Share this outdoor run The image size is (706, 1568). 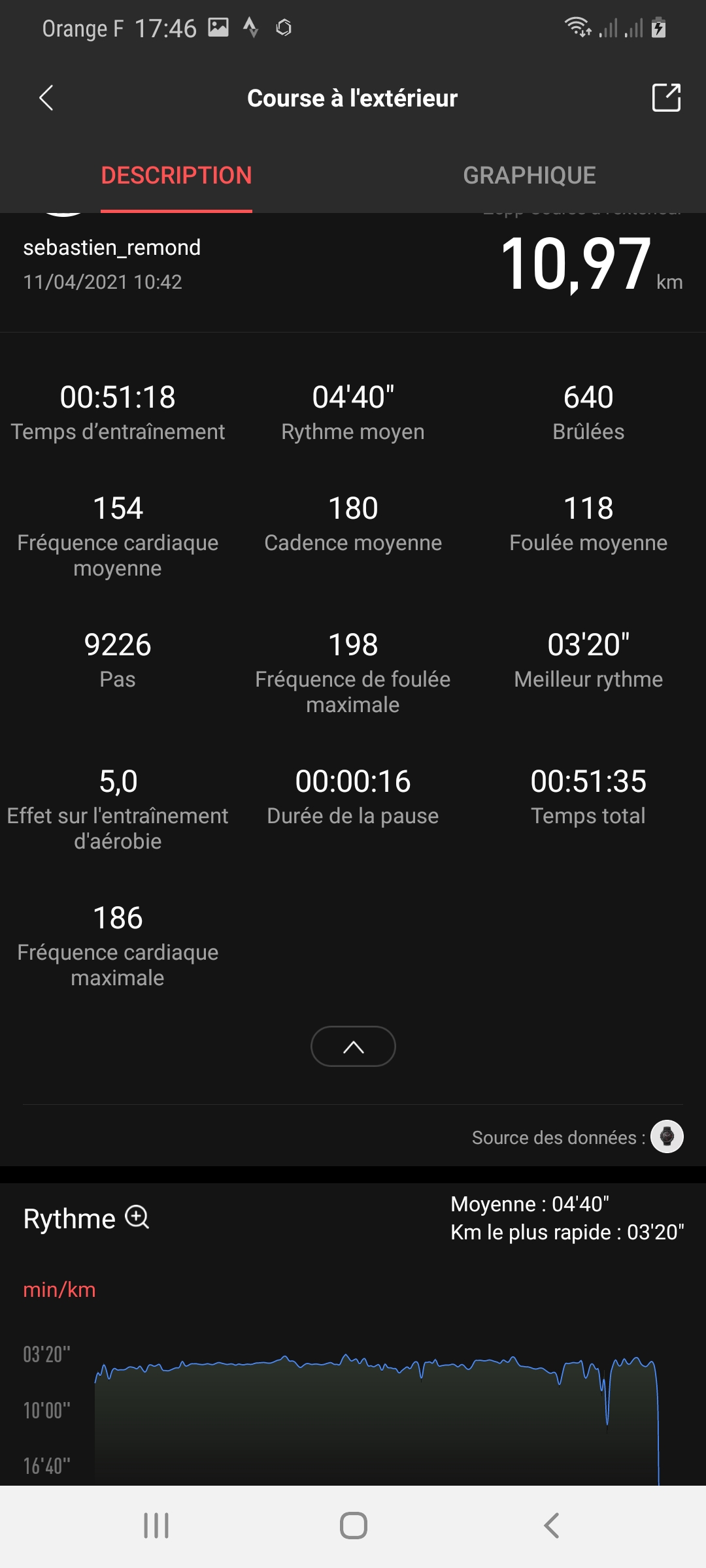click(x=666, y=98)
